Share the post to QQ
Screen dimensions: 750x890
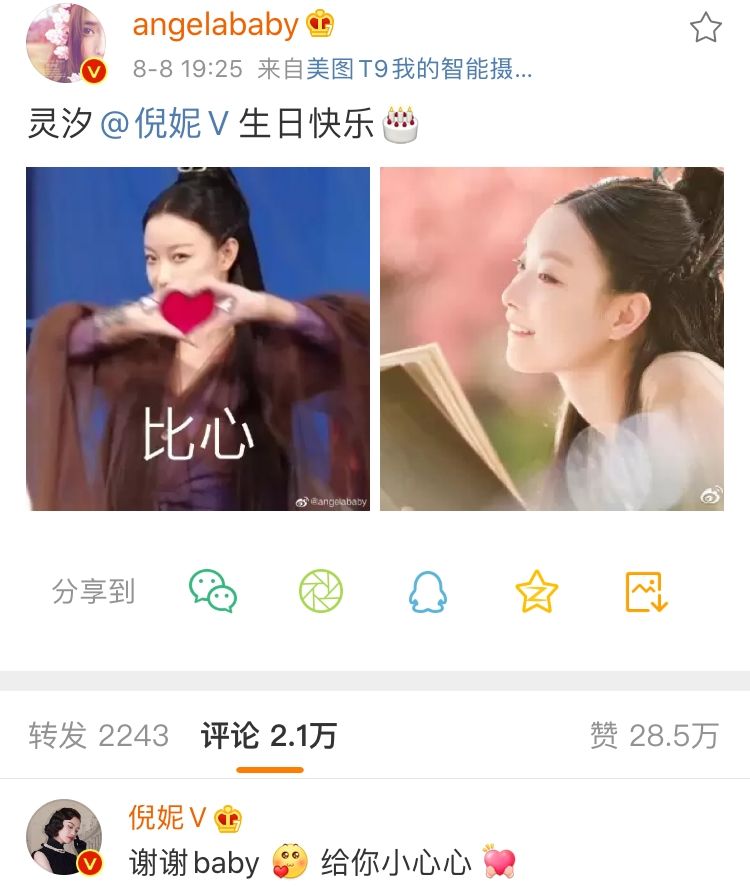(428, 592)
